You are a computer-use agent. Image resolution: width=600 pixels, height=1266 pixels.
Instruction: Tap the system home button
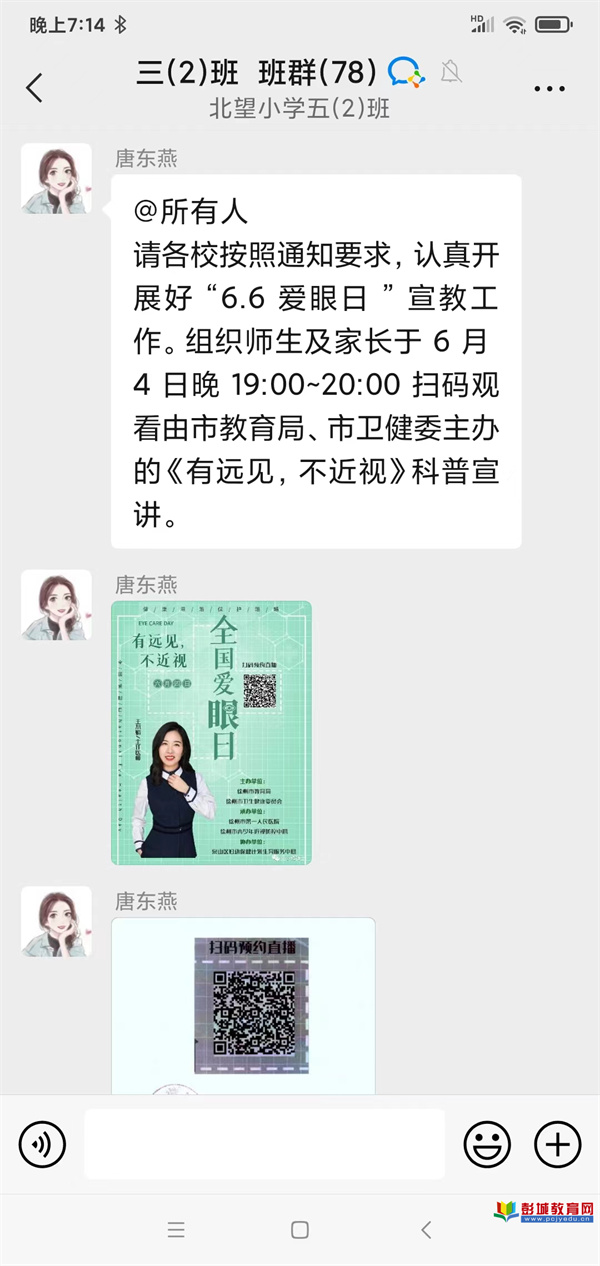[299, 1230]
